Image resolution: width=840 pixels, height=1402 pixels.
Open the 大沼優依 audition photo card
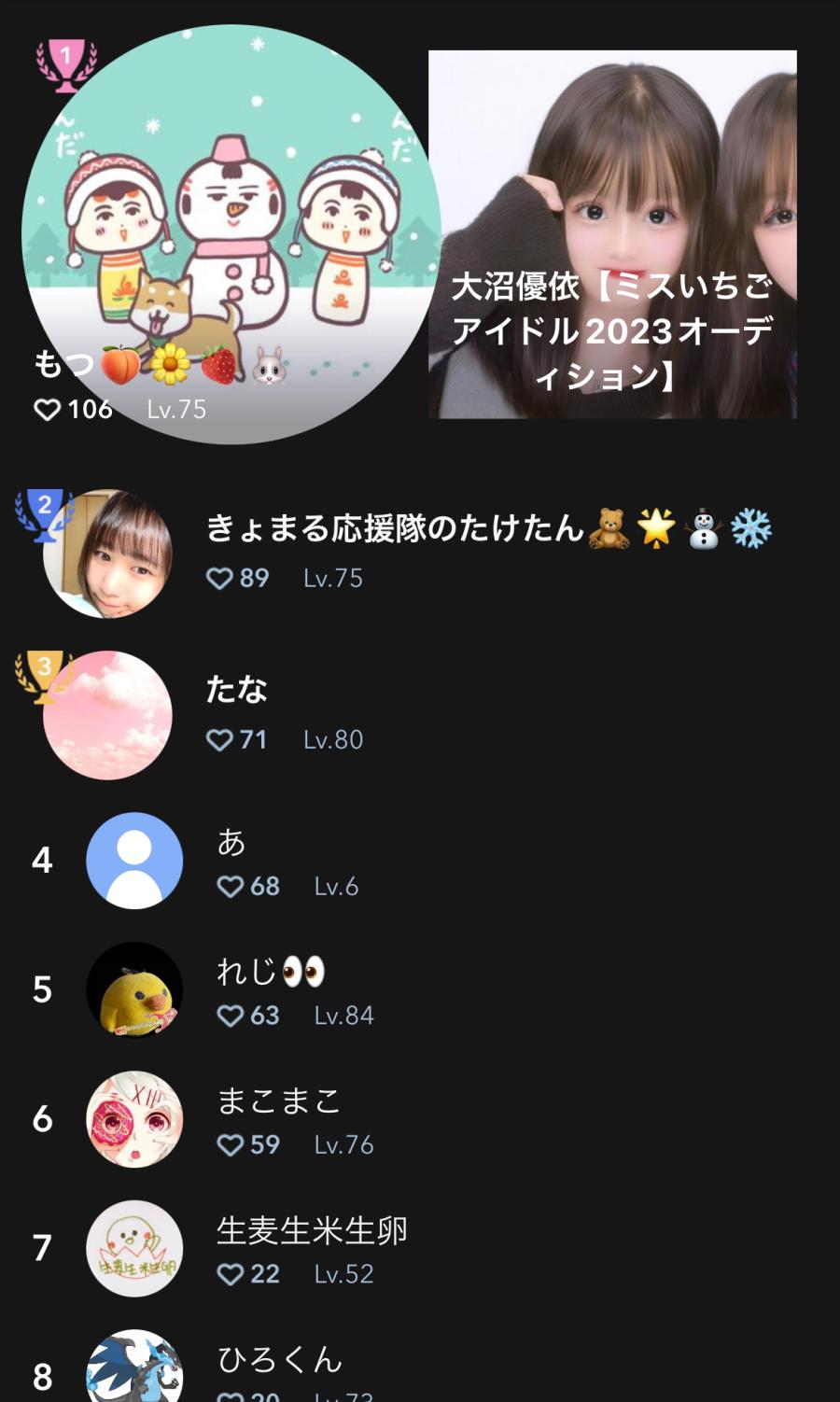coord(612,233)
